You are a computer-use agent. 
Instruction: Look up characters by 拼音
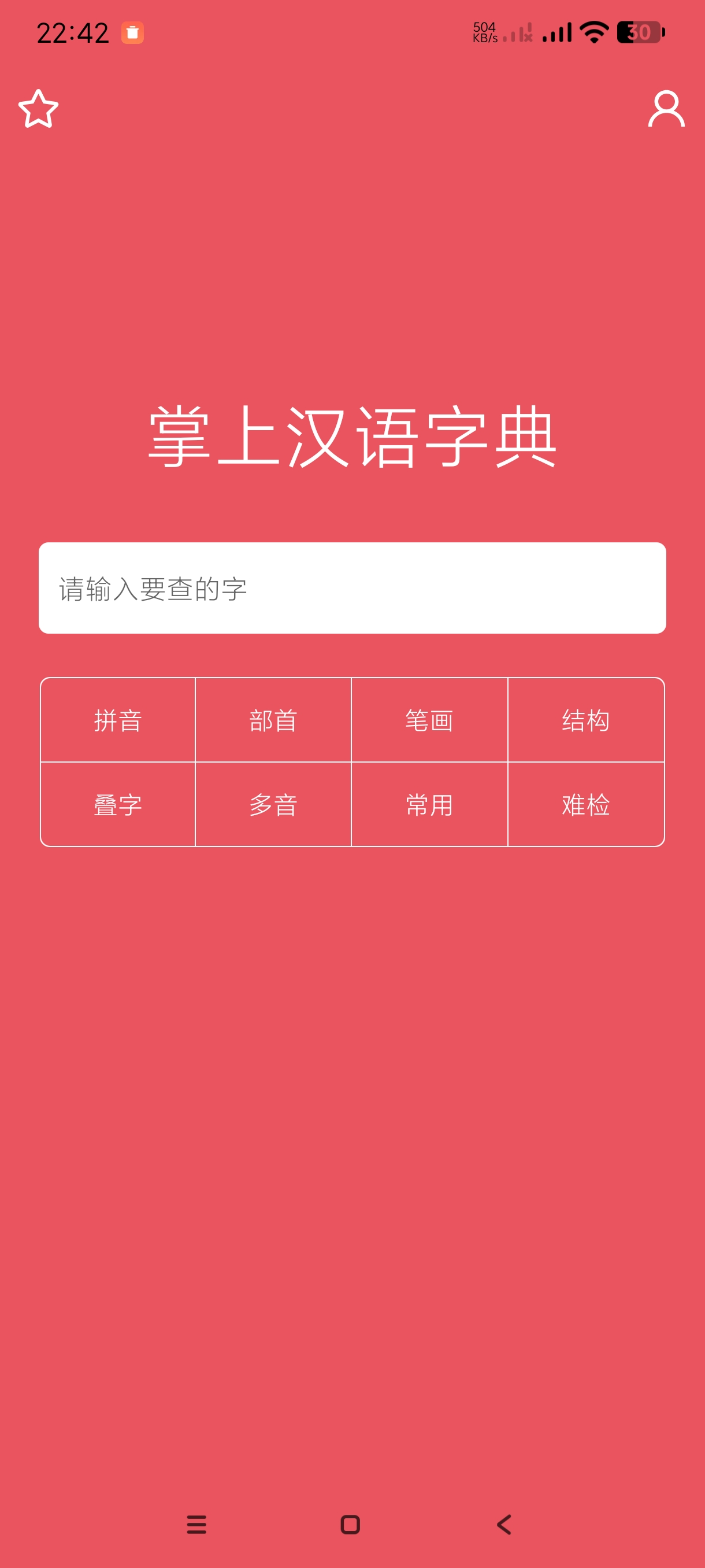tap(118, 720)
